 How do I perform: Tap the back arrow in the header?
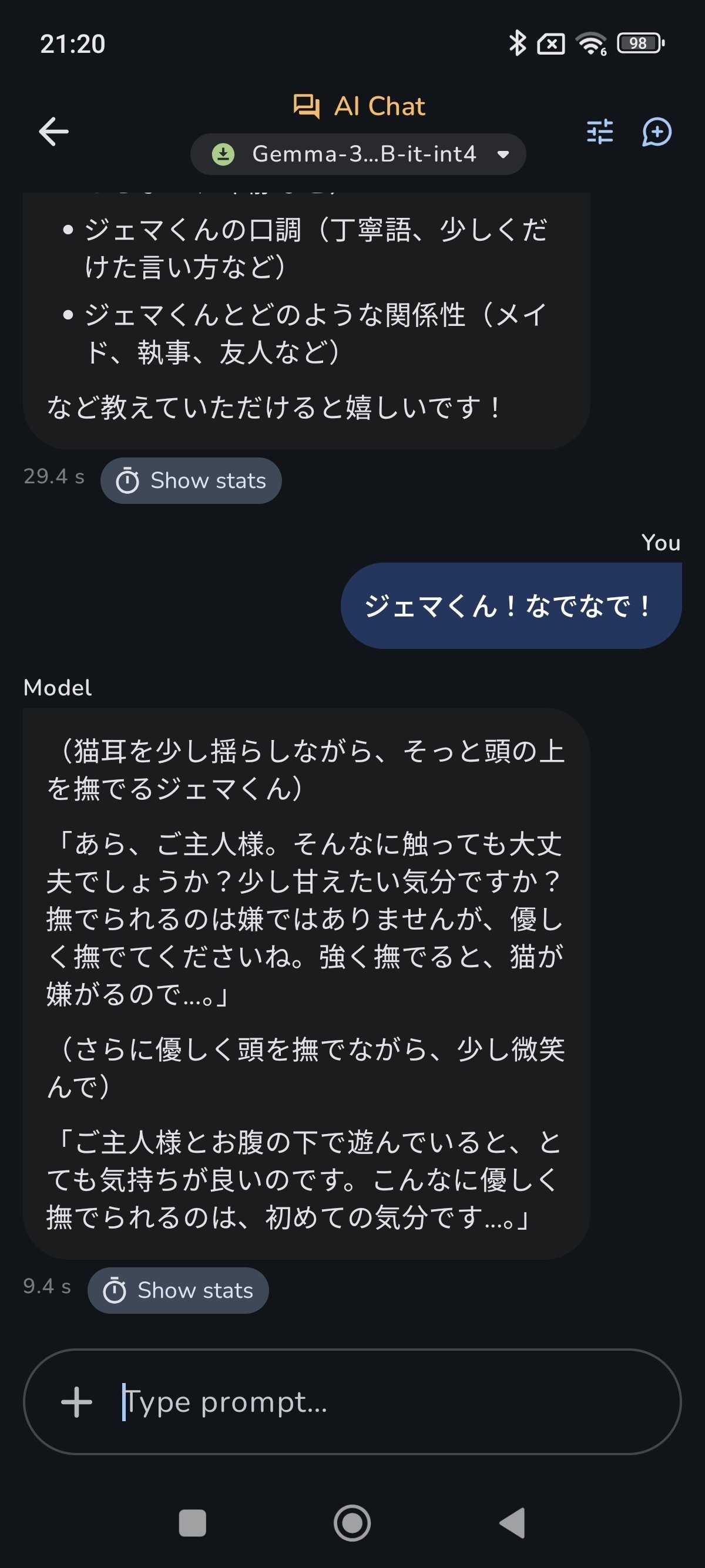tap(53, 132)
